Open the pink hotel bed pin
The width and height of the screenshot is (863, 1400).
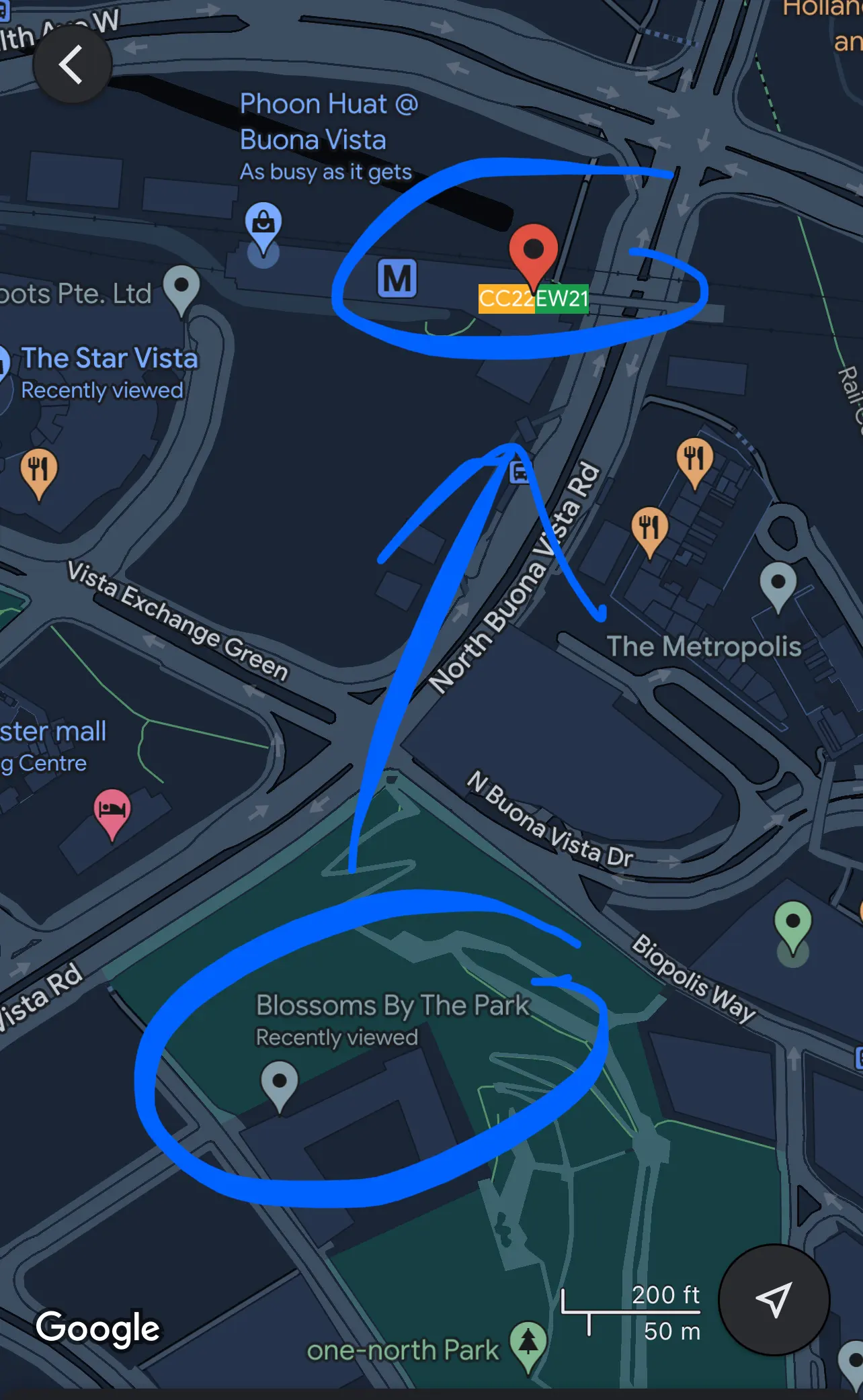click(112, 810)
